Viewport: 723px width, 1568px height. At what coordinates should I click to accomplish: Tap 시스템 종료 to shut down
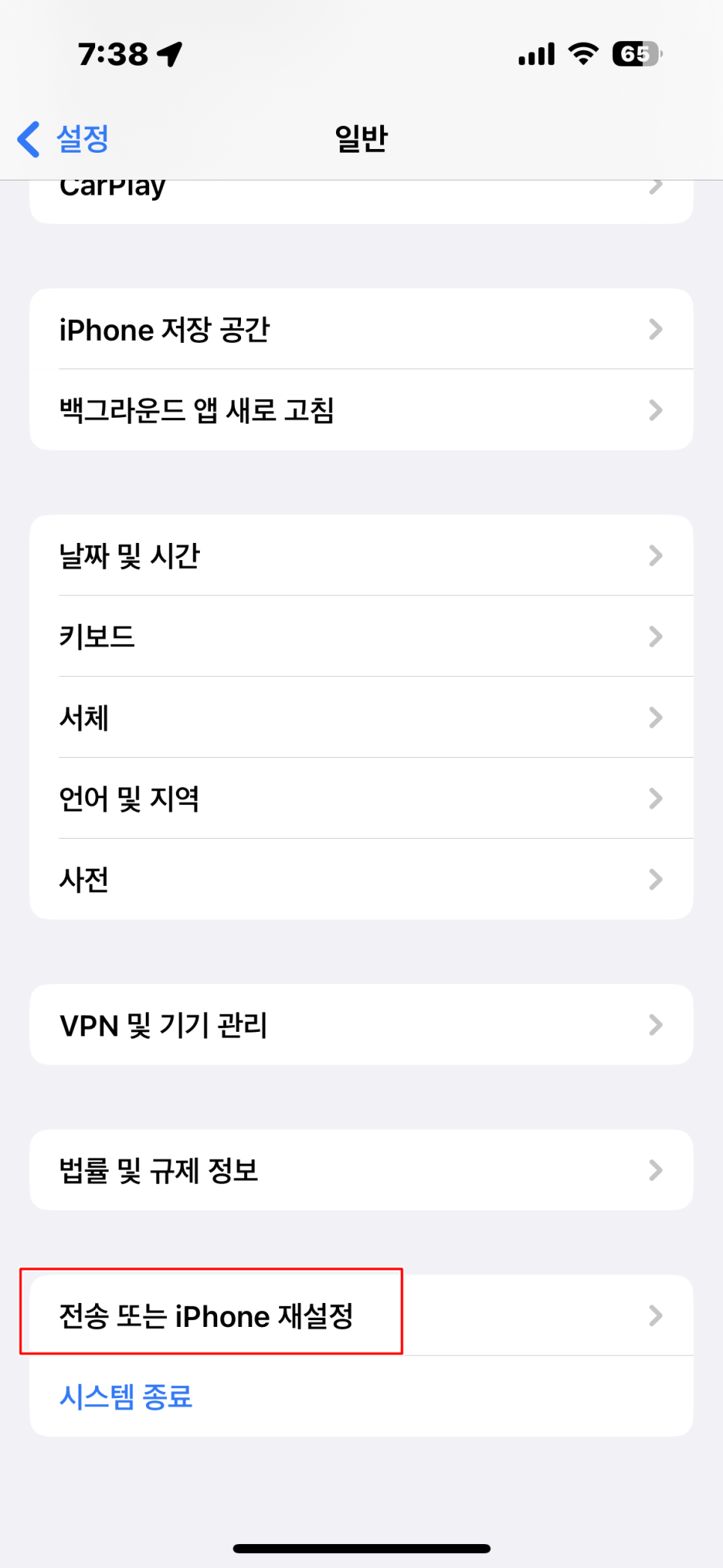click(x=126, y=1397)
